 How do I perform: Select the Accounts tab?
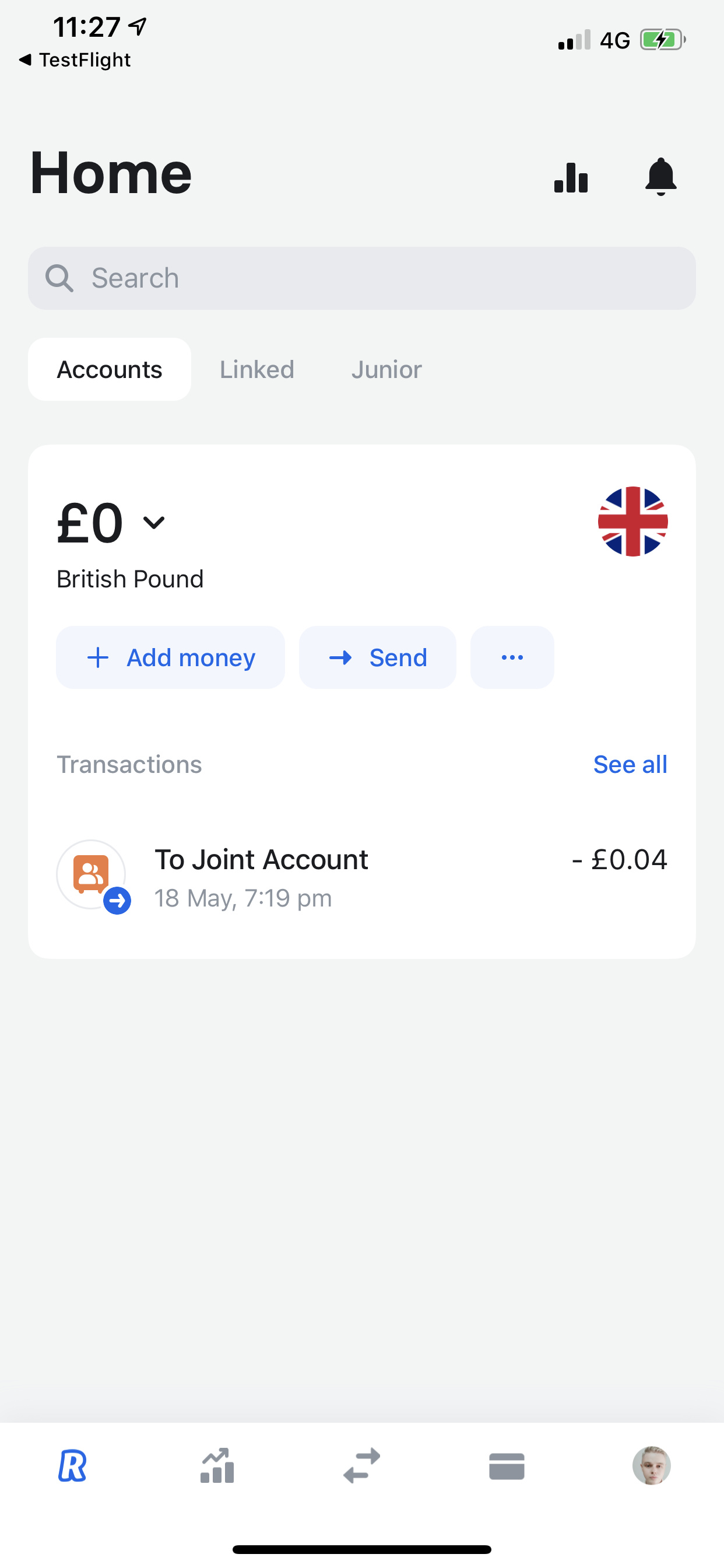point(110,369)
